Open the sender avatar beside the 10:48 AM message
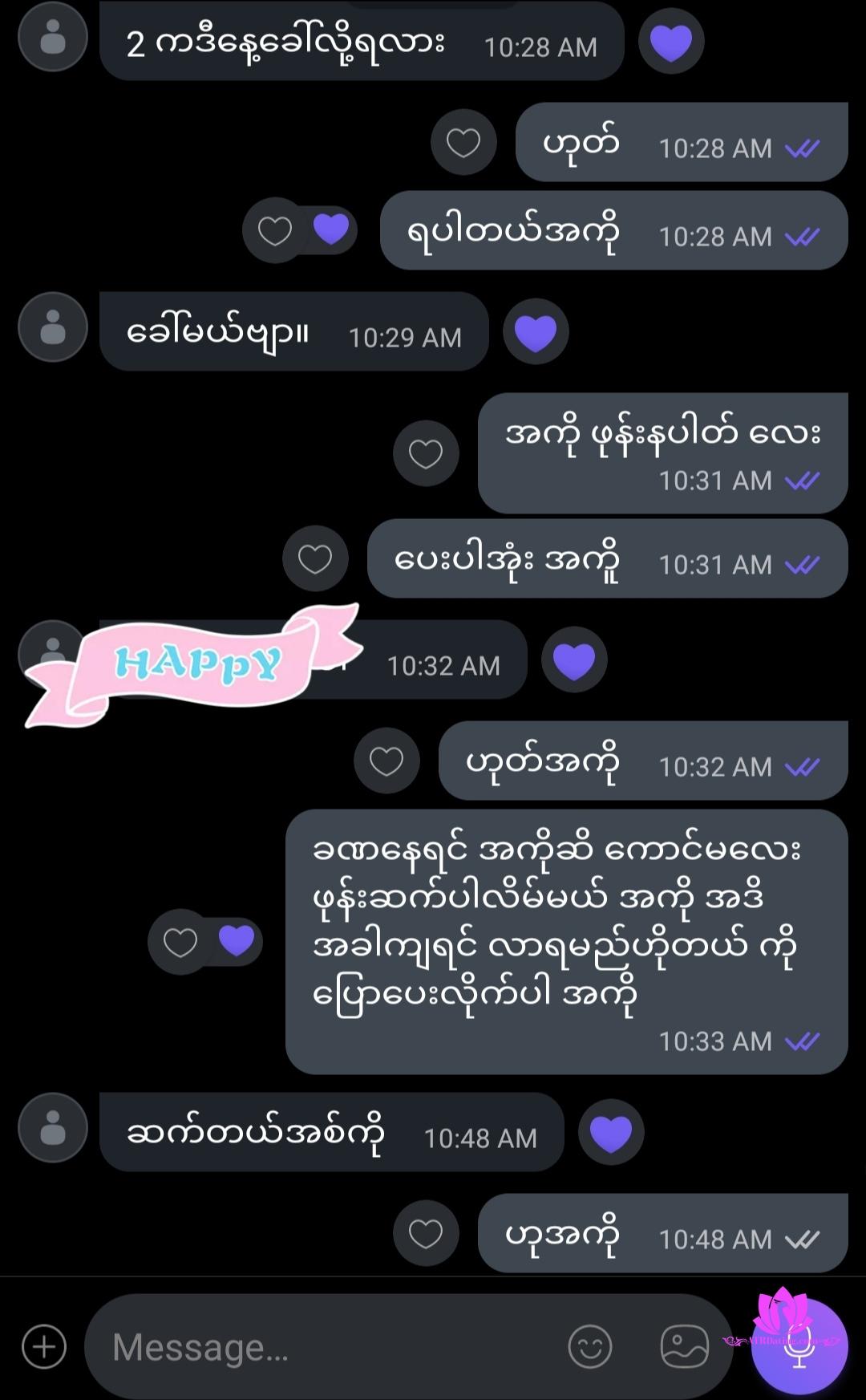Image resolution: width=866 pixels, height=1400 pixels. [x=53, y=1127]
